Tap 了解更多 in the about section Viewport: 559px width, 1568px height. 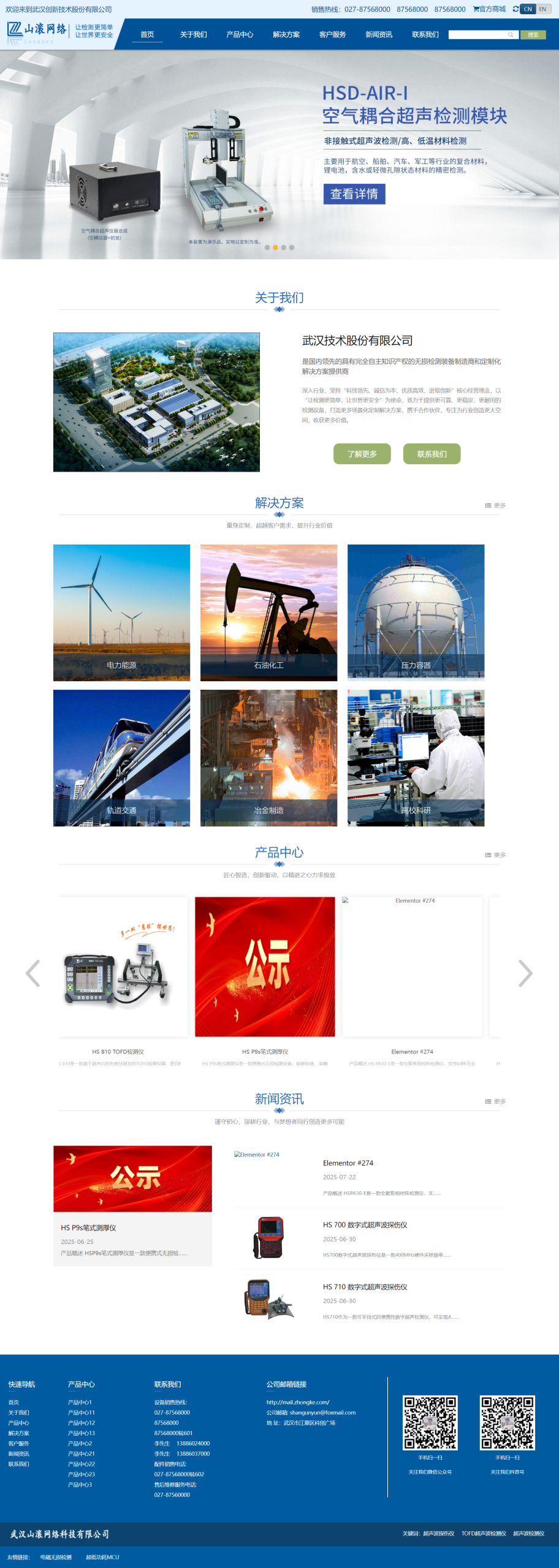click(362, 454)
